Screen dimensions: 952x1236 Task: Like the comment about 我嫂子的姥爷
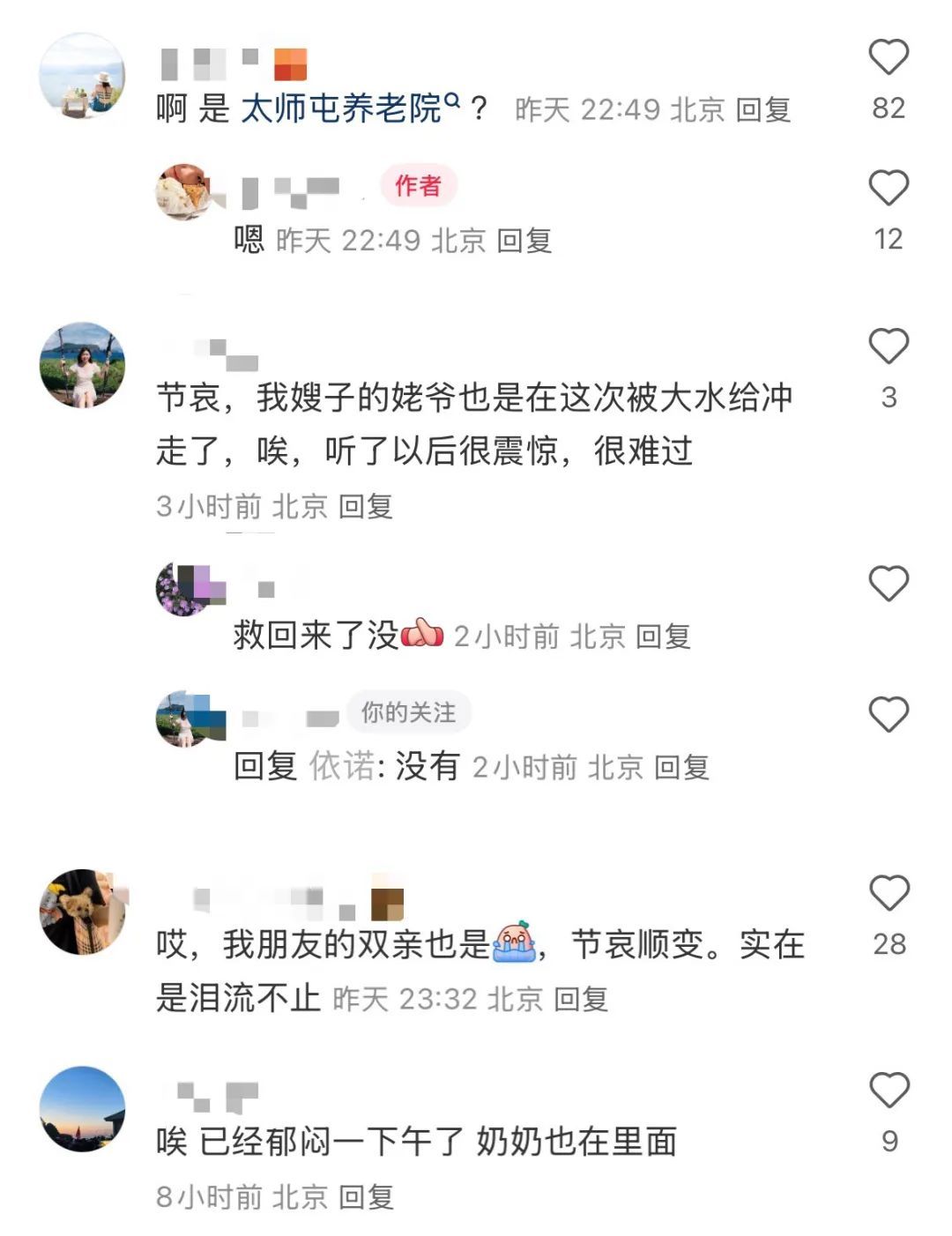pyautogui.click(x=888, y=346)
